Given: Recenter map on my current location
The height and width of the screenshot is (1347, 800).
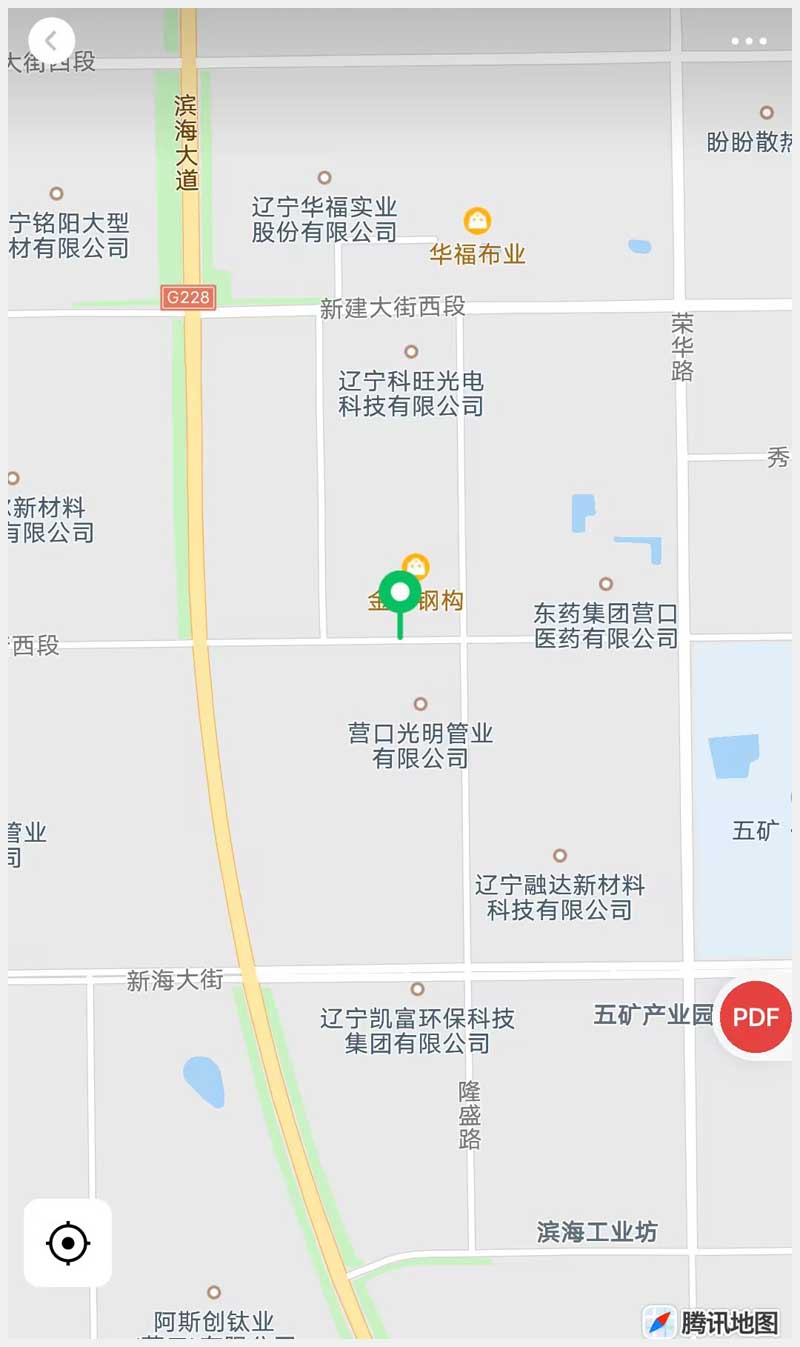Looking at the screenshot, I should click(68, 1243).
